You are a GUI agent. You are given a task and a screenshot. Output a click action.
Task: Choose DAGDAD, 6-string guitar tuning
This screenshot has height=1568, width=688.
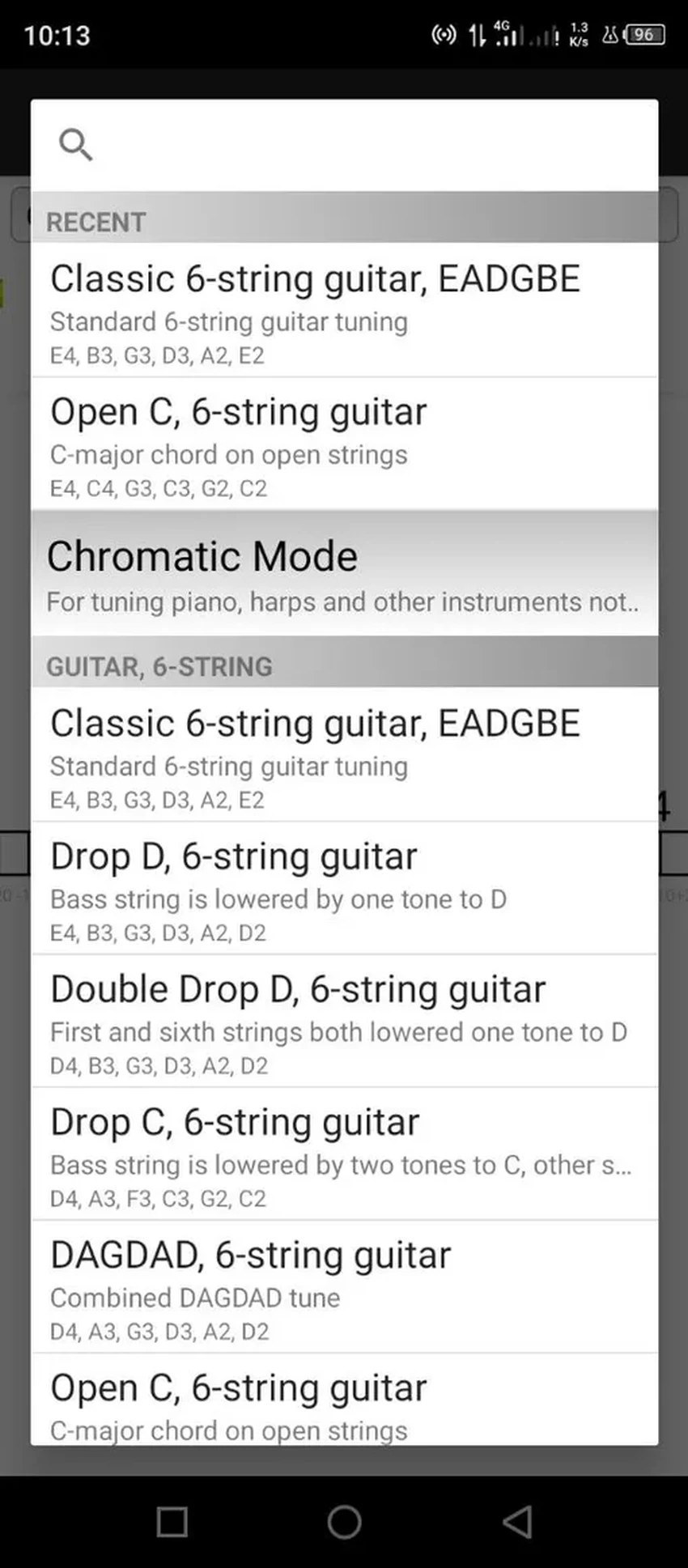tap(344, 1286)
